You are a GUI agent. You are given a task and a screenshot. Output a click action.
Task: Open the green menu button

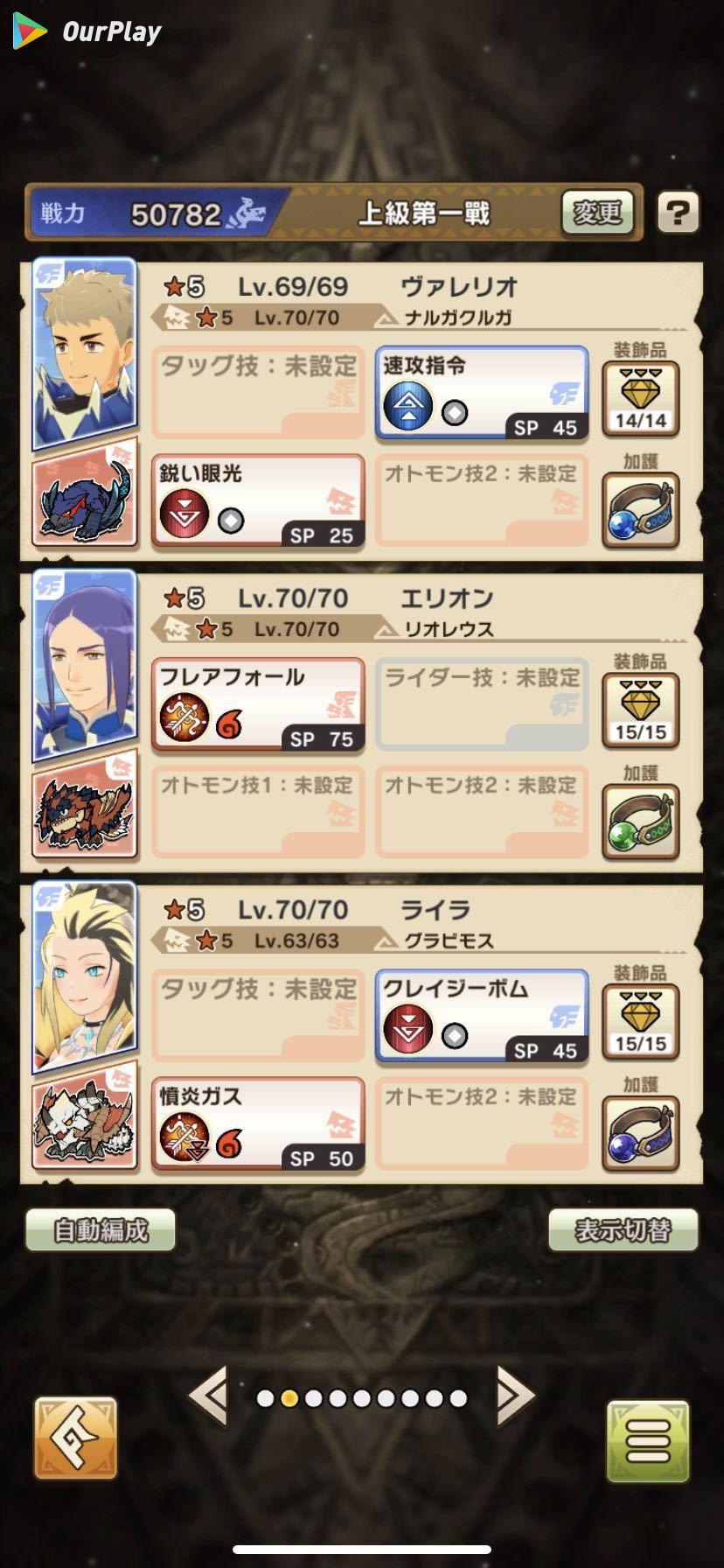tap(648, 1441)
